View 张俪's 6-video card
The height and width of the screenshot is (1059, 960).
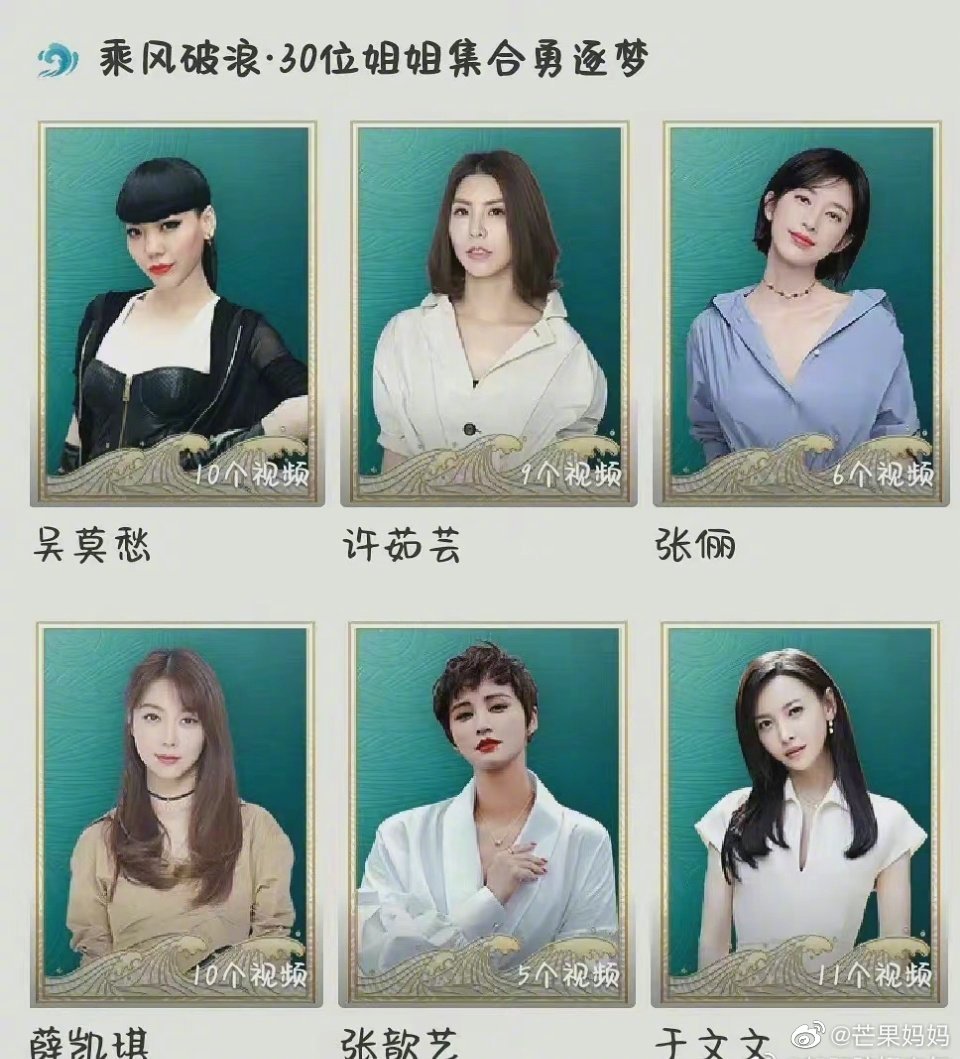802,312
